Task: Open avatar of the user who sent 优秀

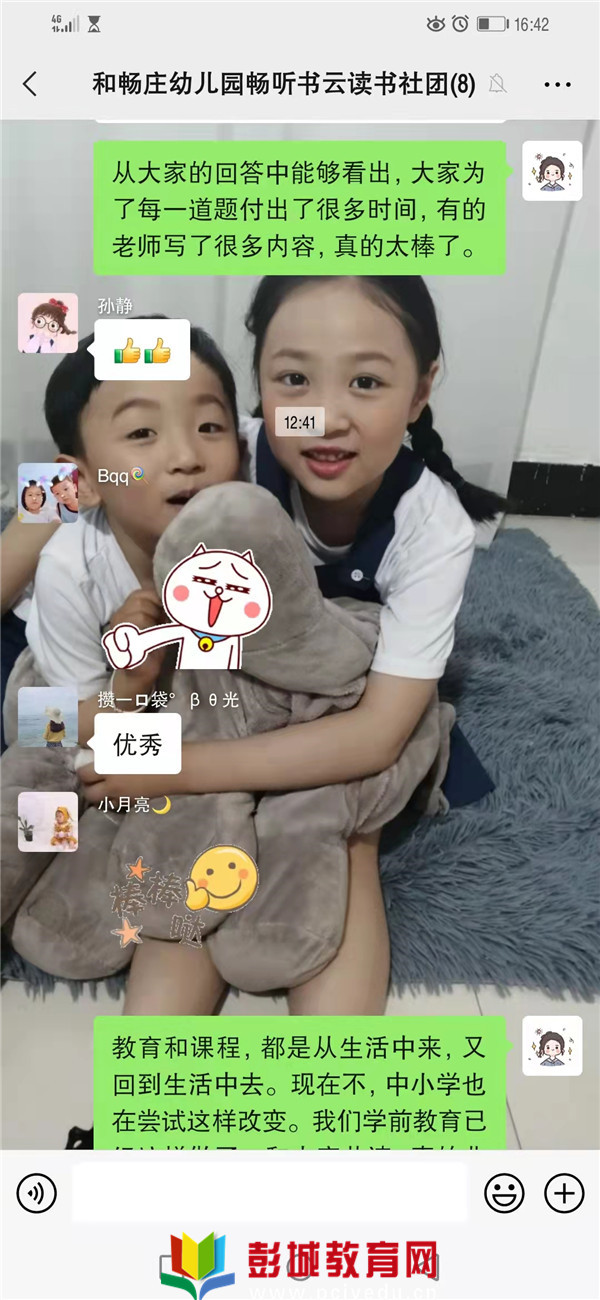Action: tap(47, 717)
